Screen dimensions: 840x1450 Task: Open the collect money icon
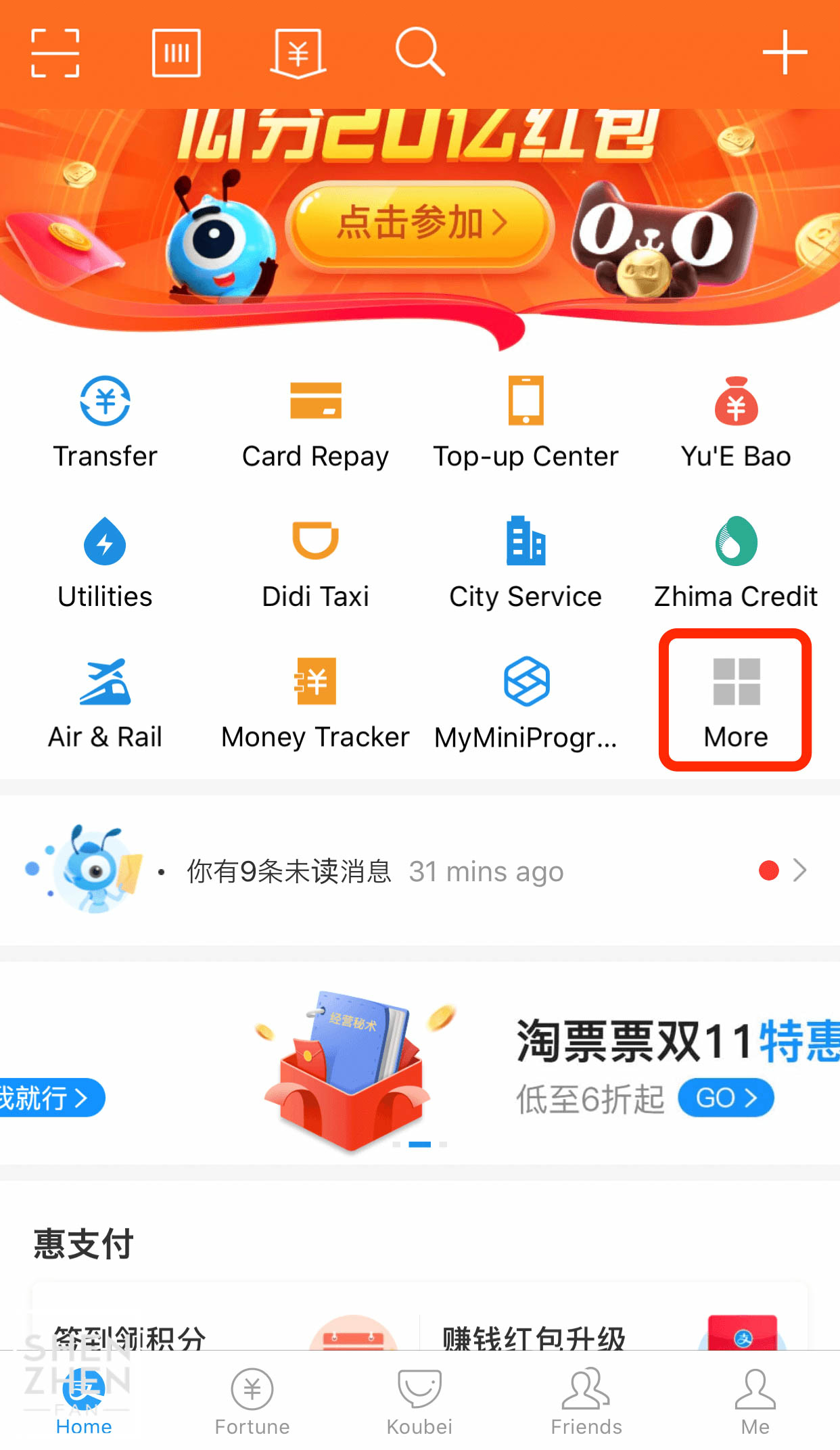298,53
